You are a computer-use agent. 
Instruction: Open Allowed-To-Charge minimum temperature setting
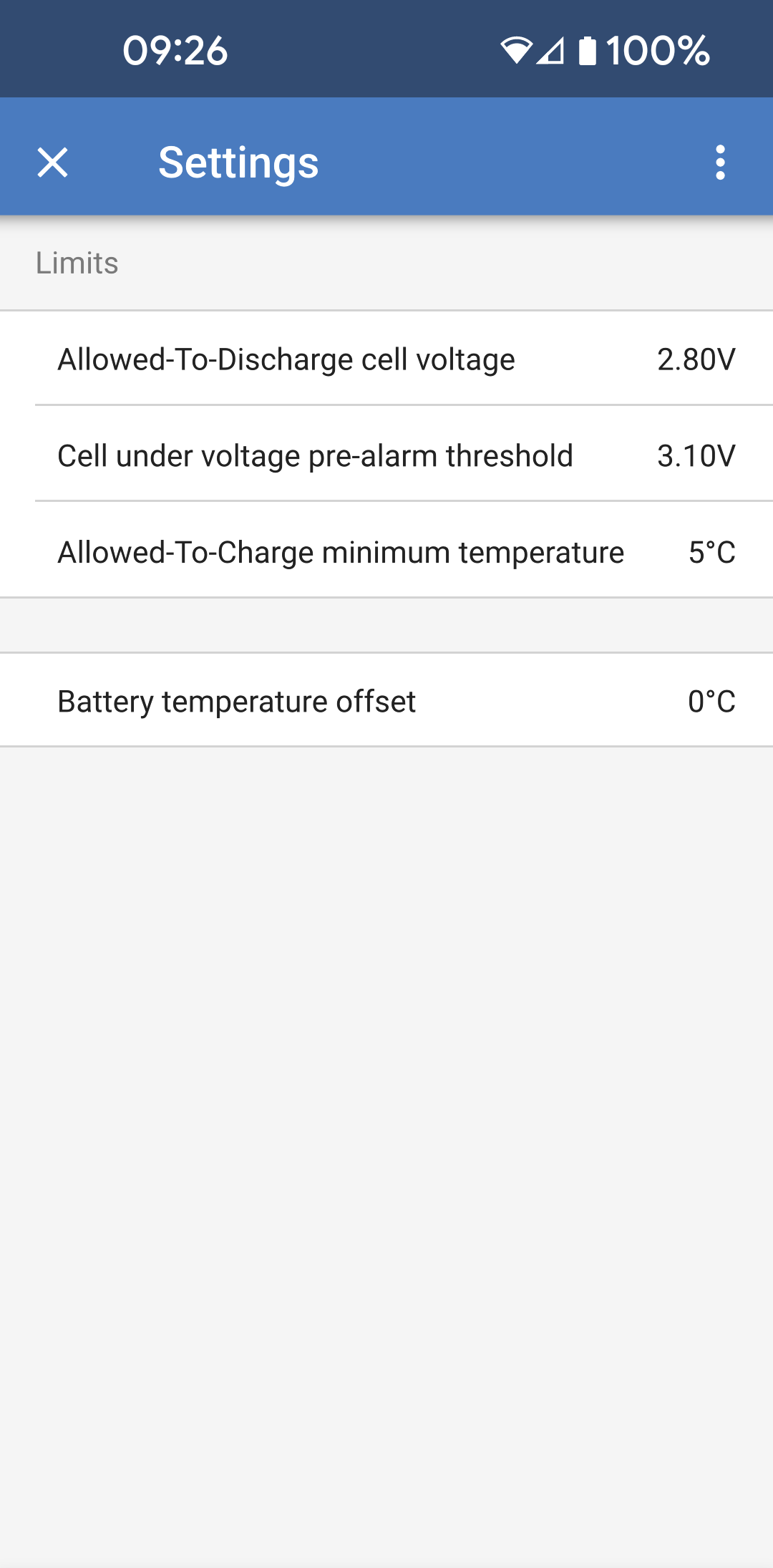coord(341,551)
